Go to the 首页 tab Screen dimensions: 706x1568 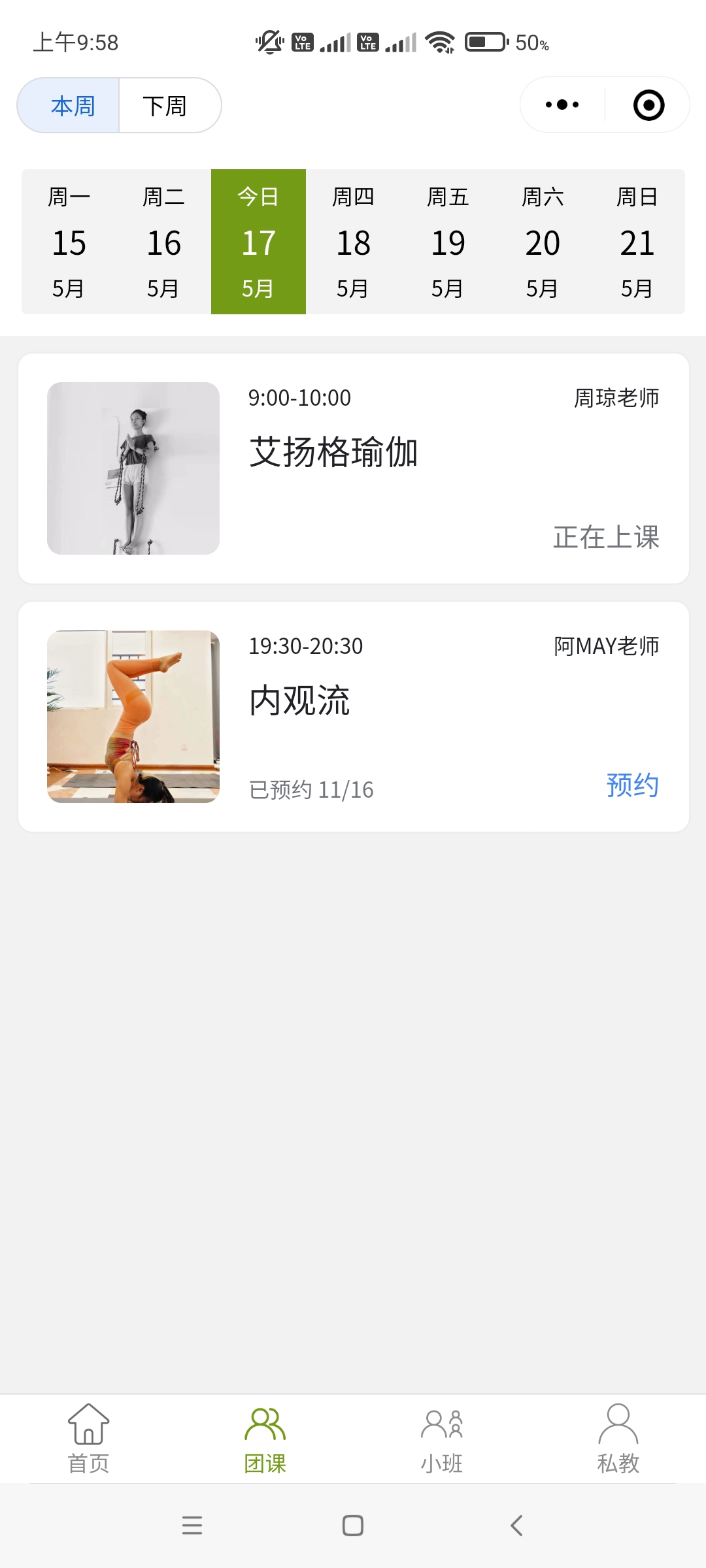(x=88, y=1439)
